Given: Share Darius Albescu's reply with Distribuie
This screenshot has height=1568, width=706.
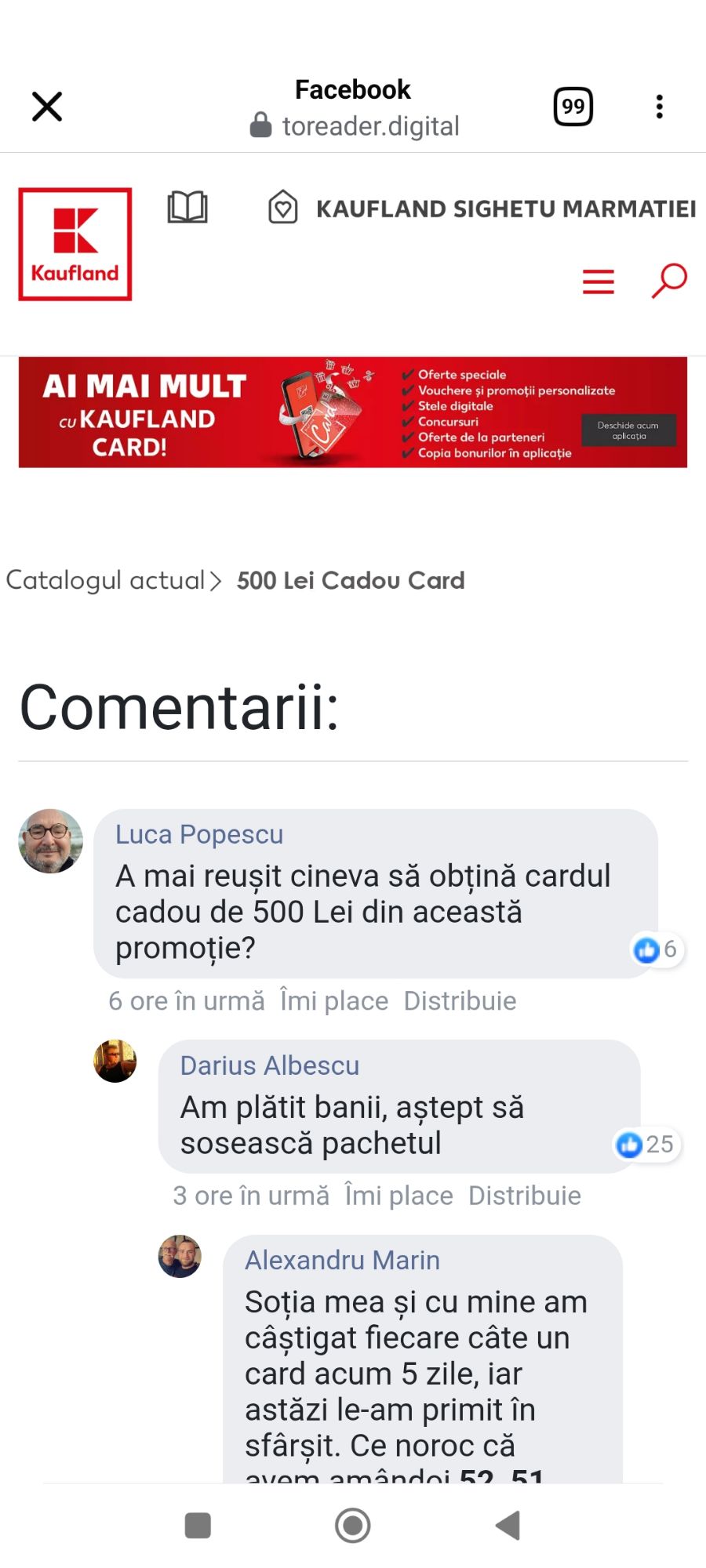Looking at the screenshot, I should [525, 1196].
